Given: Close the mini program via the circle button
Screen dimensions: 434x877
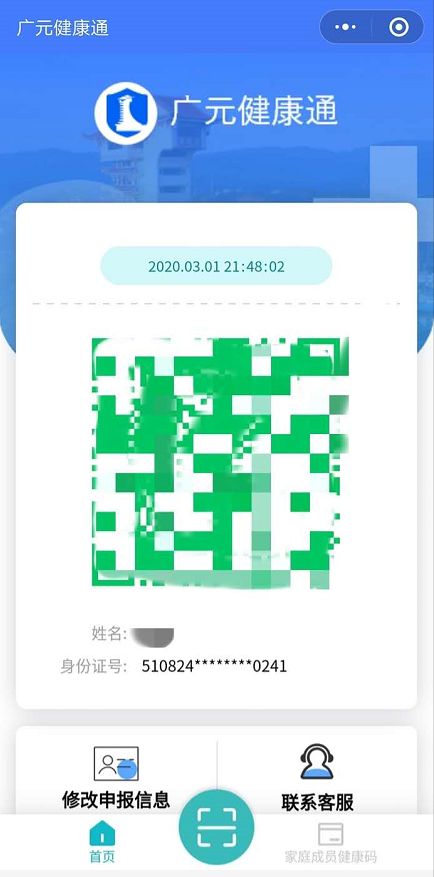Looking at the screenshot, I should 399,27.
